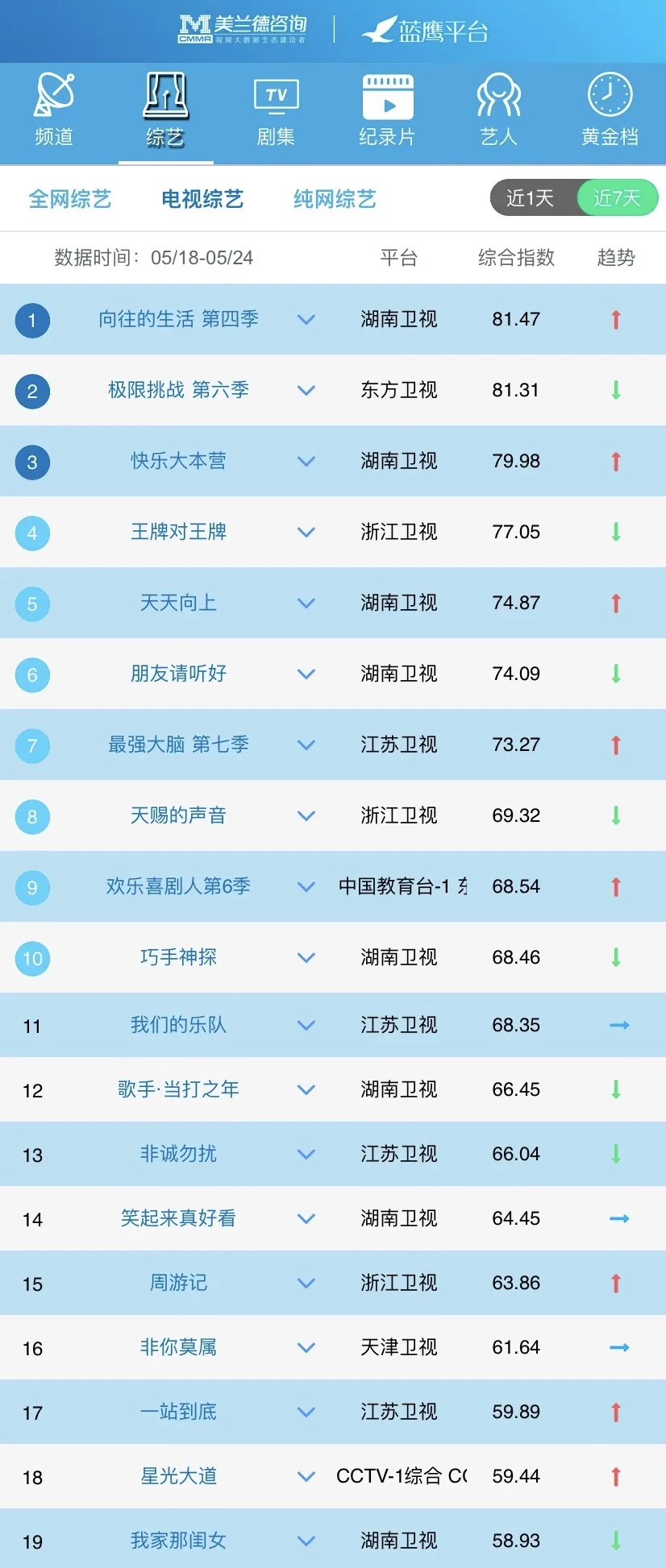This screenshot has width=666, height=1568.
Task: Switch to the 全网综艺 tab
Action: (x=70, y=199)
